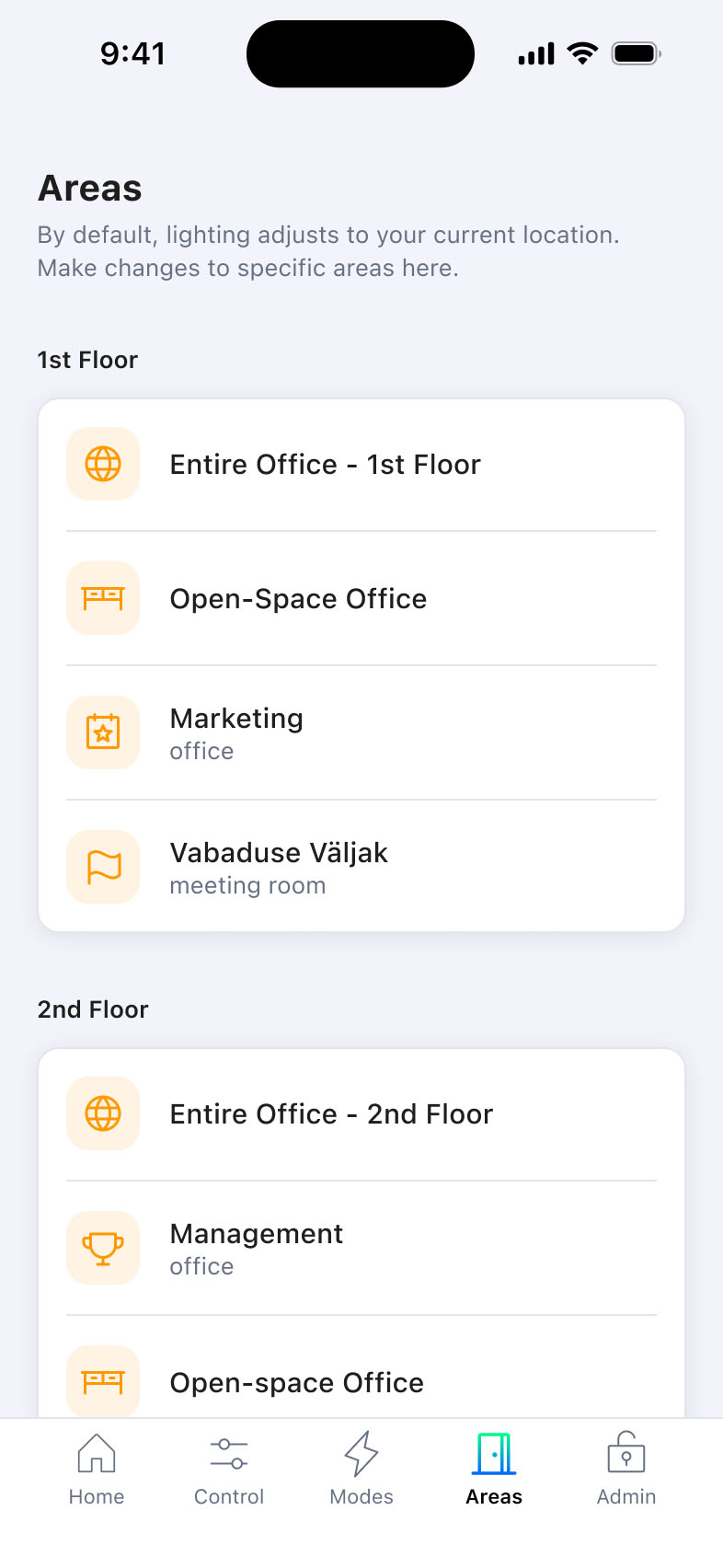Screen dimensions: 723x1568
Task: Select the 1st Floor Open-Space Office row
Action: coord(361,599)
